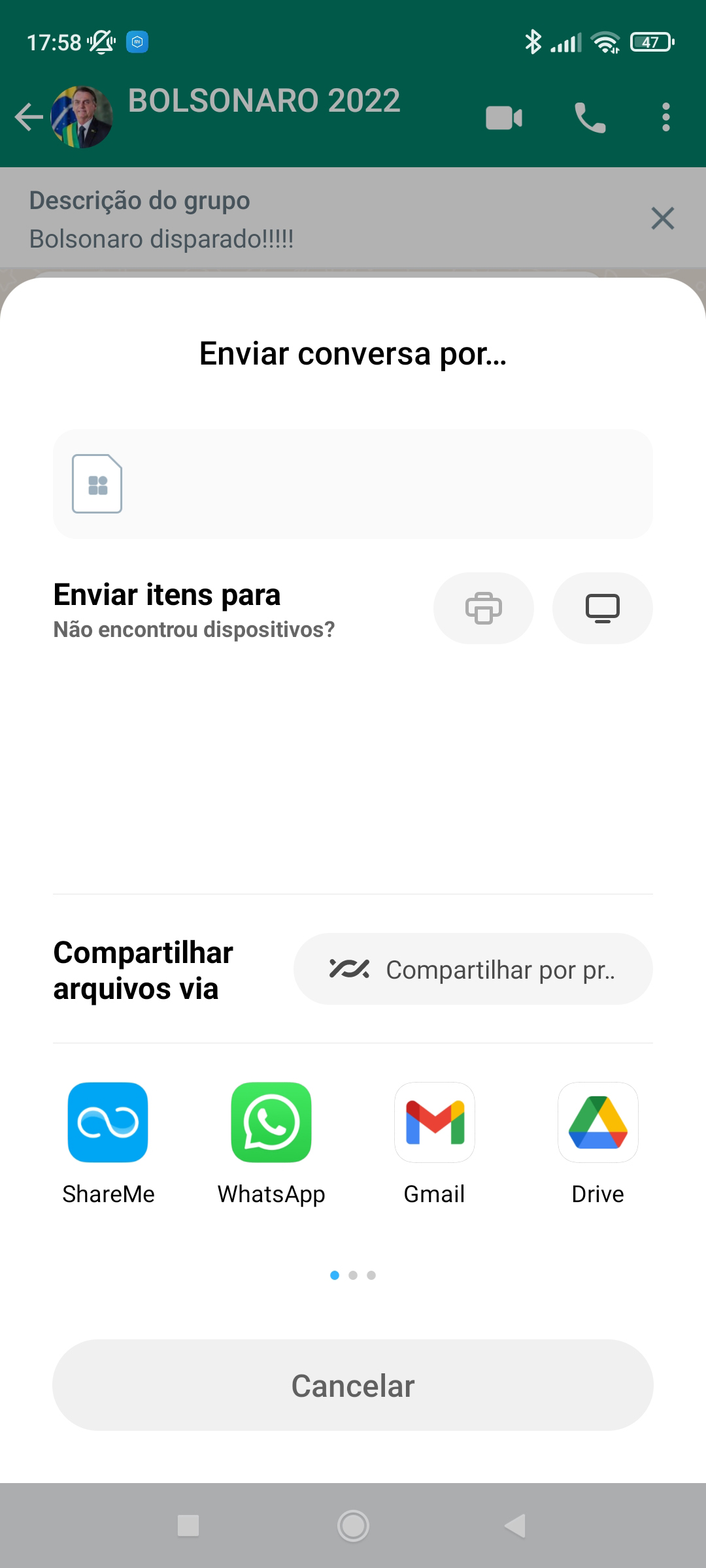Image resolution: width=706 pixels, height=1568 pixels.
Task: Send the conversation through WhatsApp
Action: pyautogui.click(x=271, y=1123)
